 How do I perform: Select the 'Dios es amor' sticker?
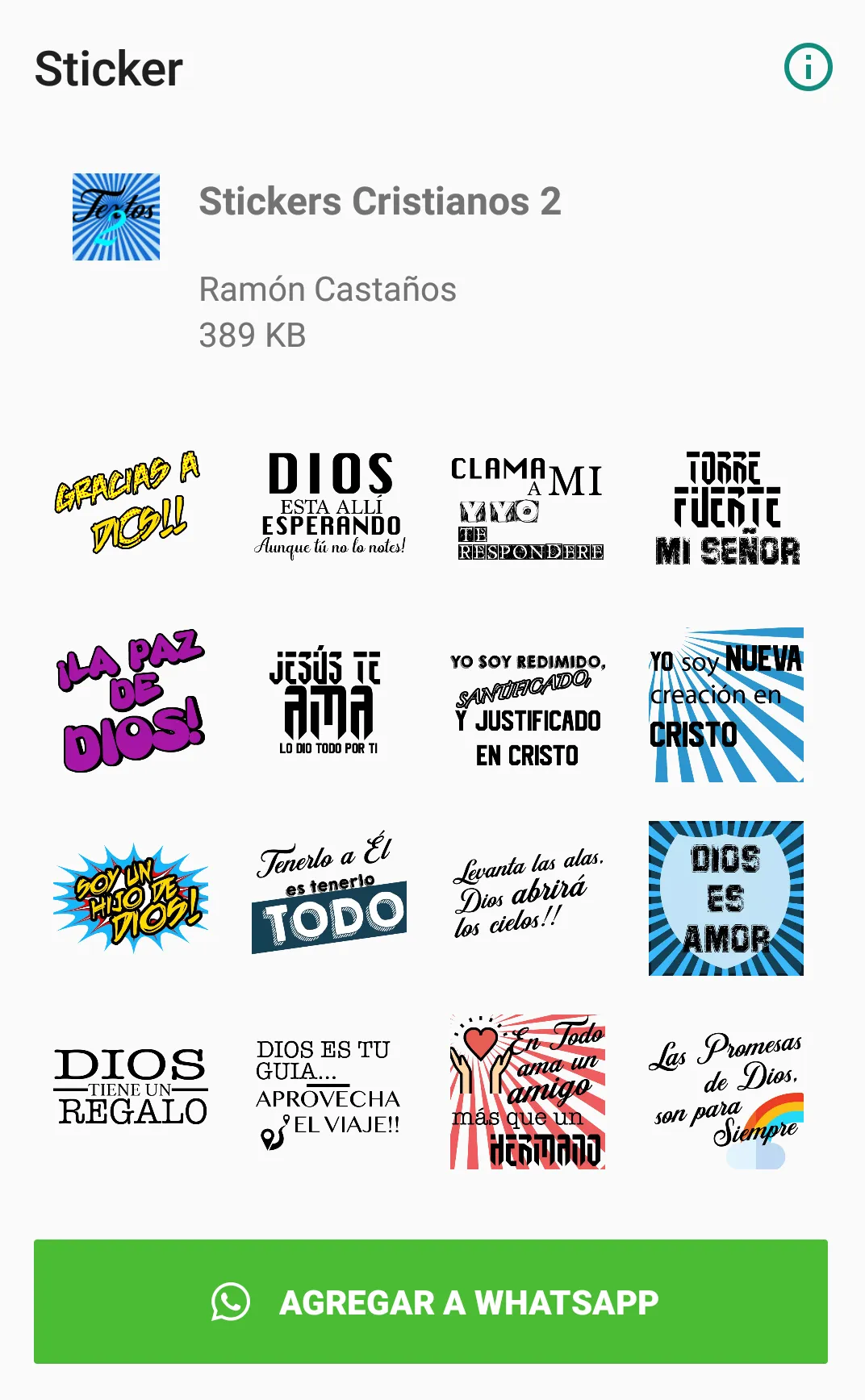(x=726, y=898)
